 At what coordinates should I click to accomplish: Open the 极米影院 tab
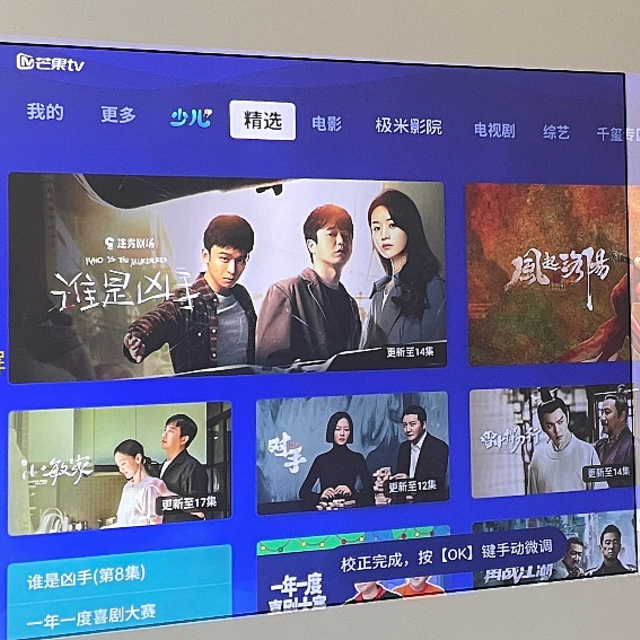[x=408, y=126]
